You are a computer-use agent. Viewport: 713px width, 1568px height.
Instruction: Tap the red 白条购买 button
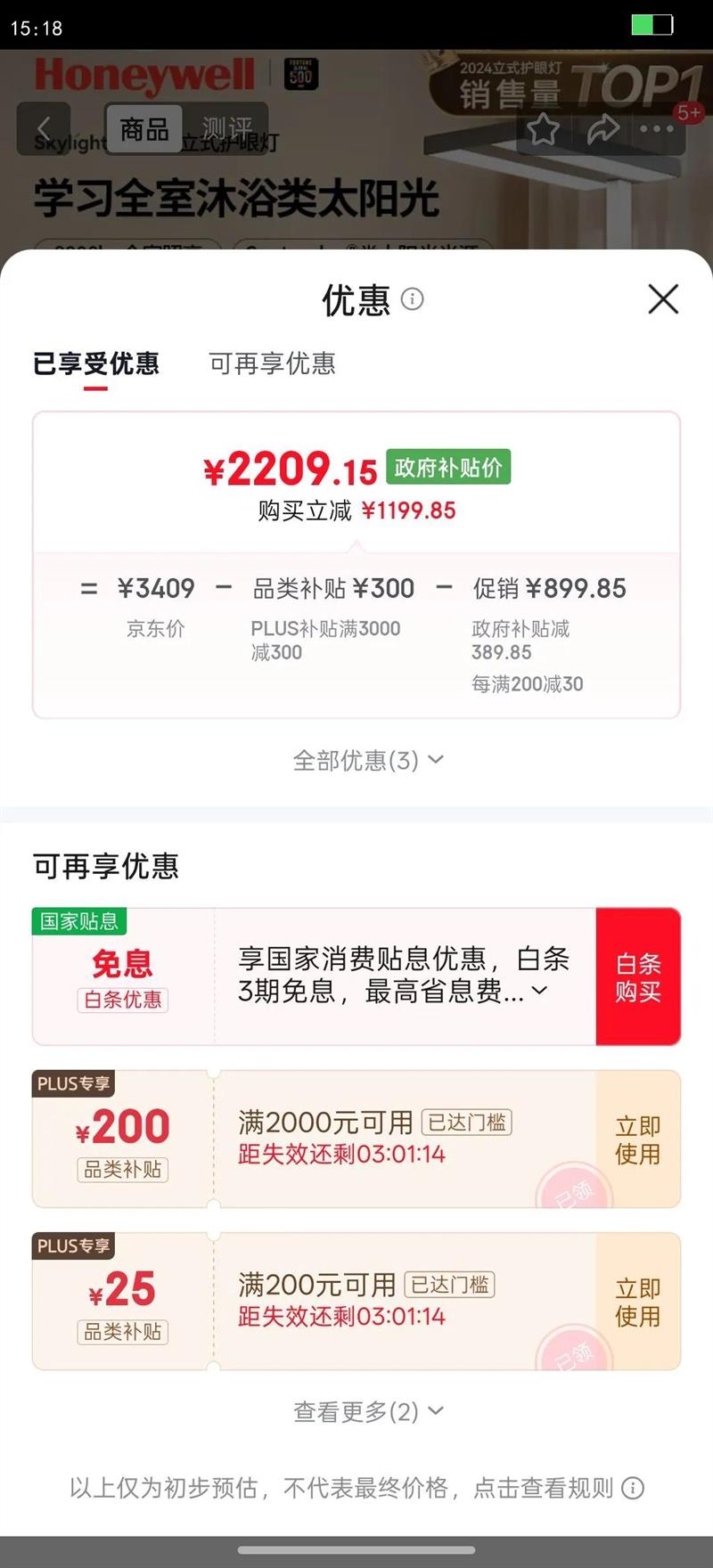pyautogui.click(x=638, y=976)
